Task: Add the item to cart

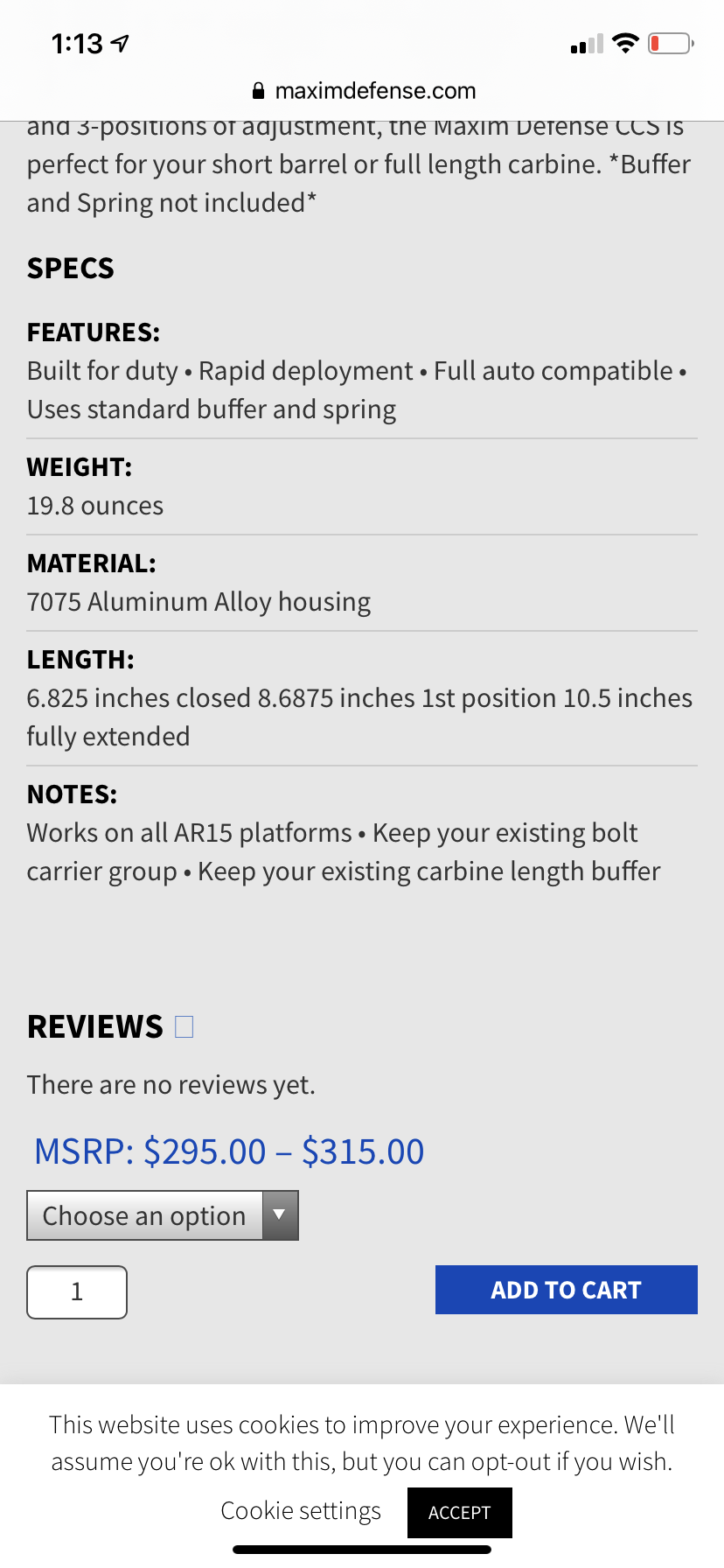Action: point(566,1290)
